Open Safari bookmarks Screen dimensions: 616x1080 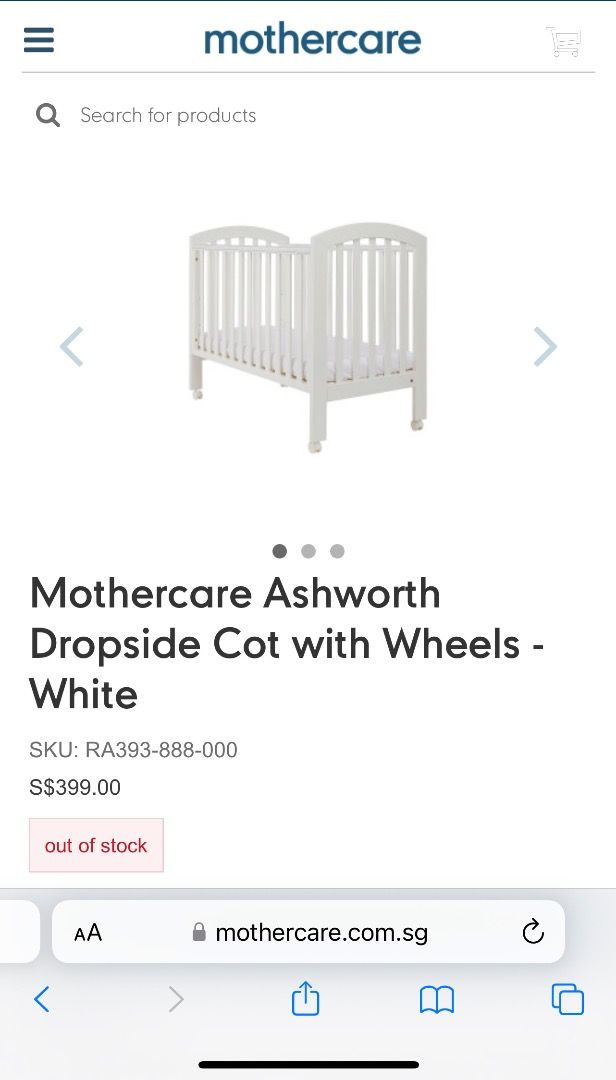[x=436, y=998]
